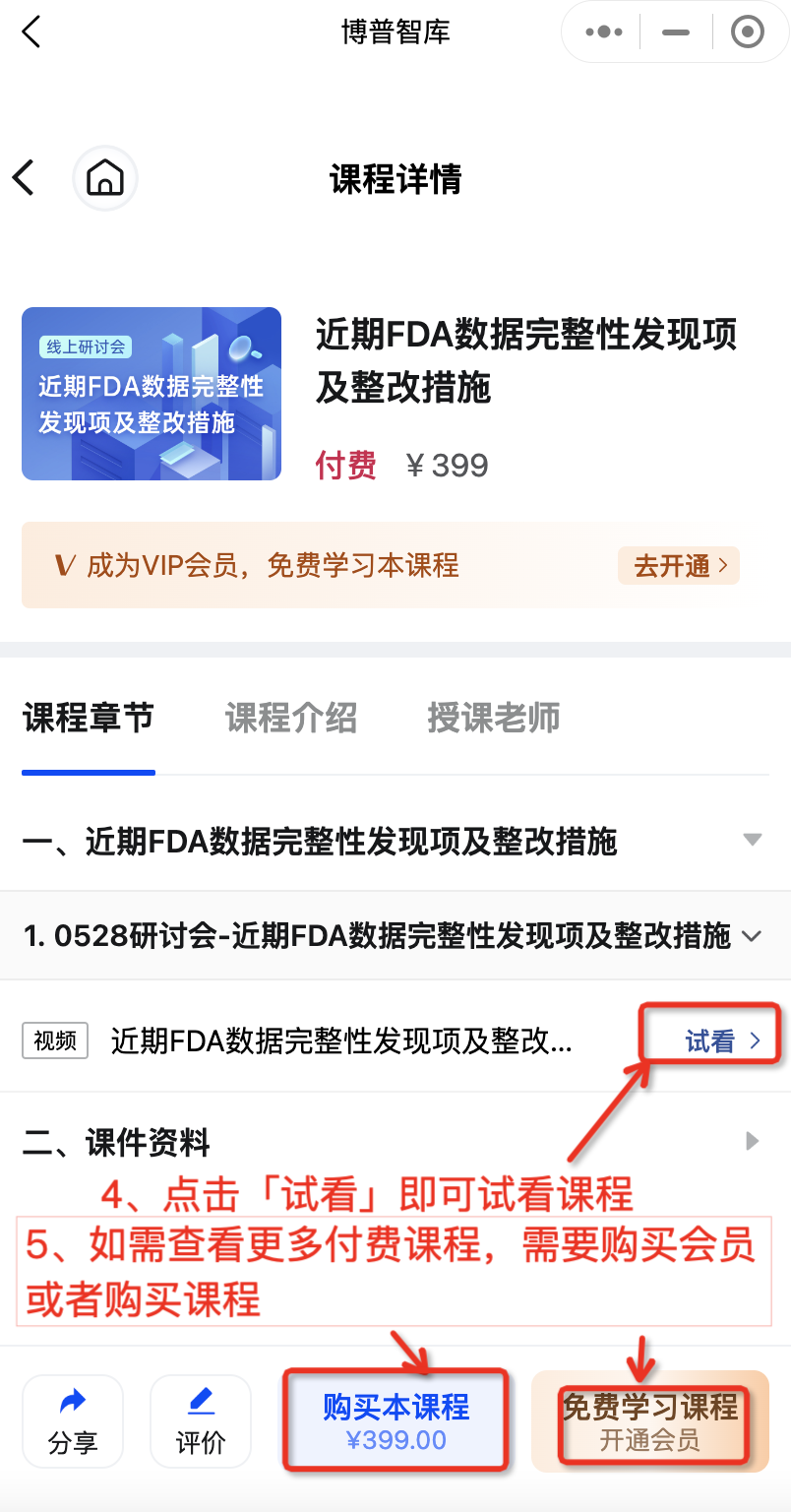791x1512 pixels.
Task: Switch to the 课程介绍 tab
Action: pyautogui.click(x=291, y=718)
